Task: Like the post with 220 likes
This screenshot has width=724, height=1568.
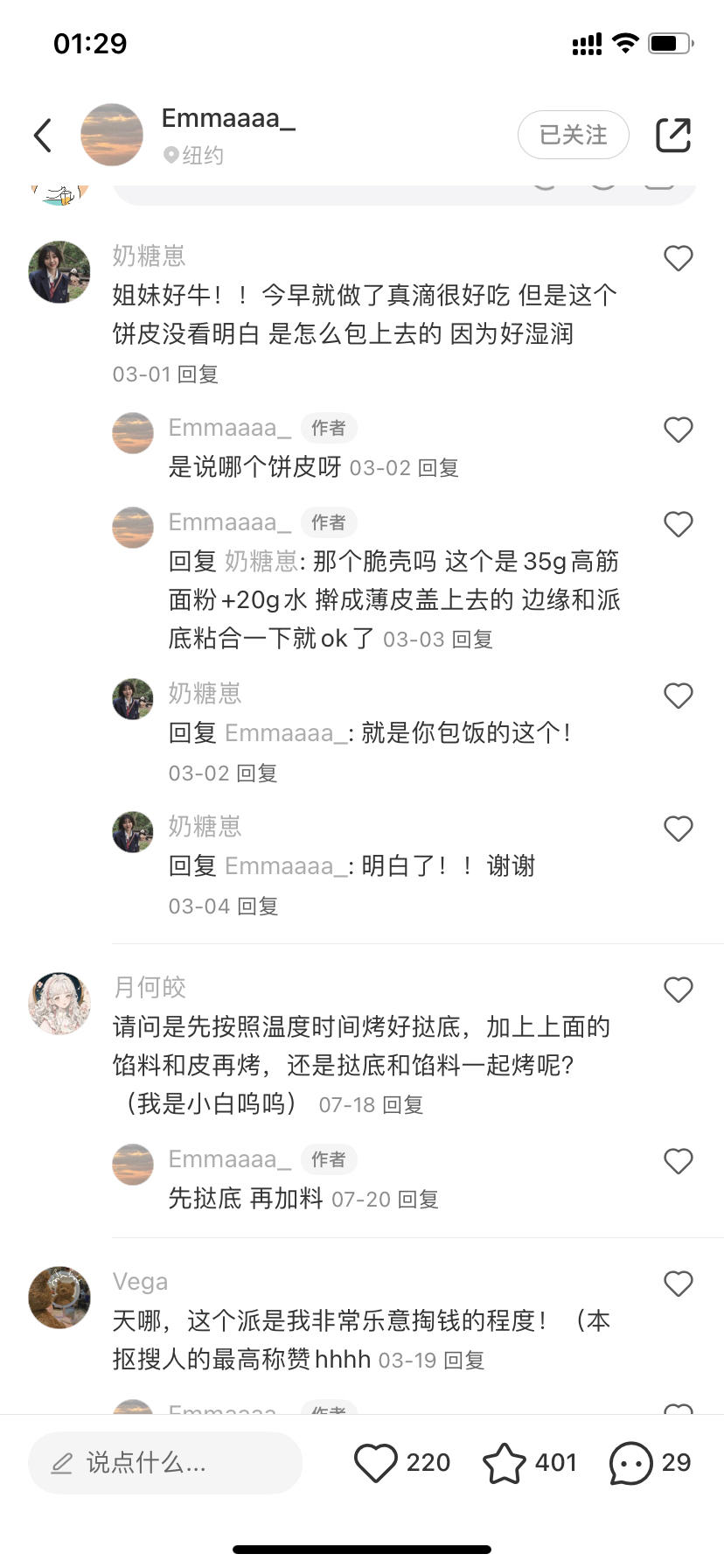Action: pyautogui.click(x=376, y=1463)
